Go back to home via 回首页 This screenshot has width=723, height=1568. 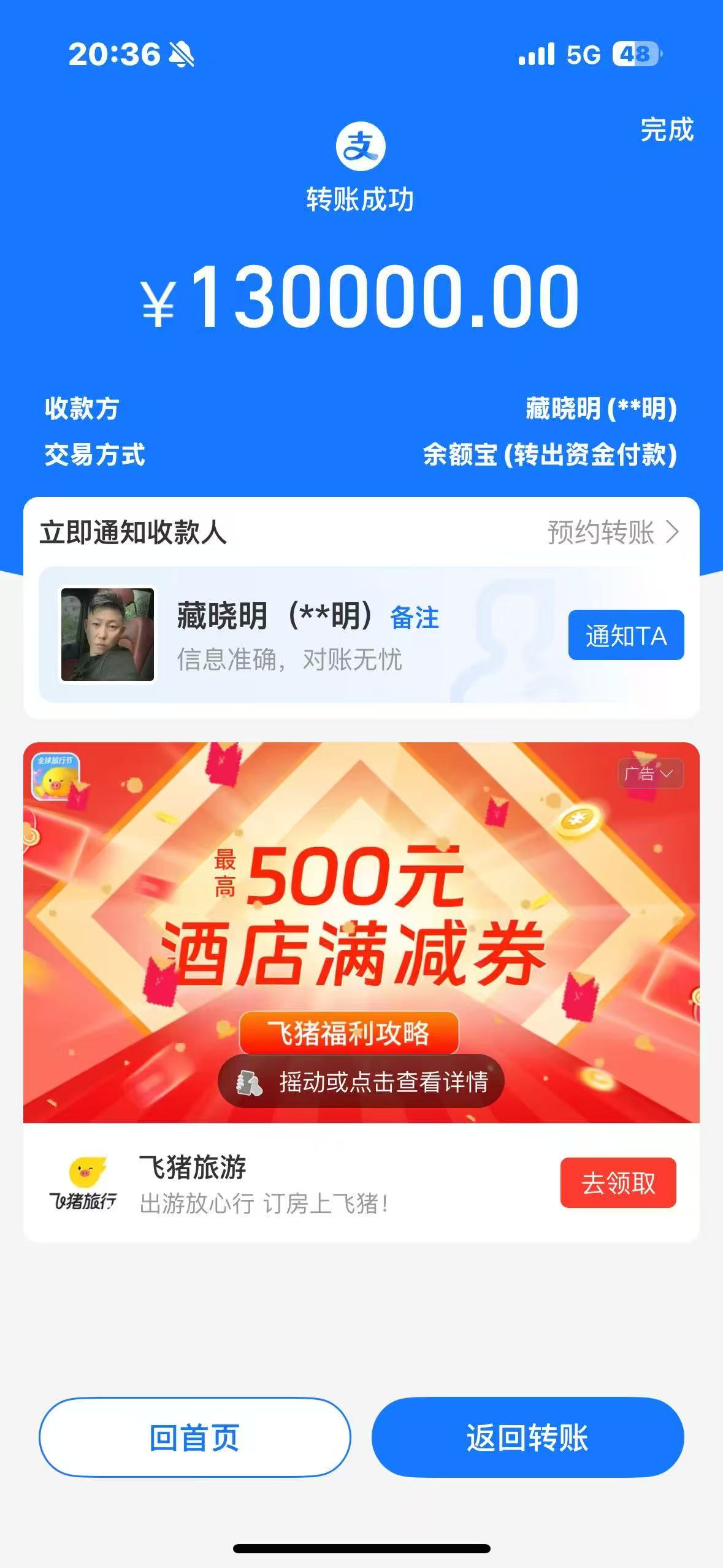[x=194, y=1437]
